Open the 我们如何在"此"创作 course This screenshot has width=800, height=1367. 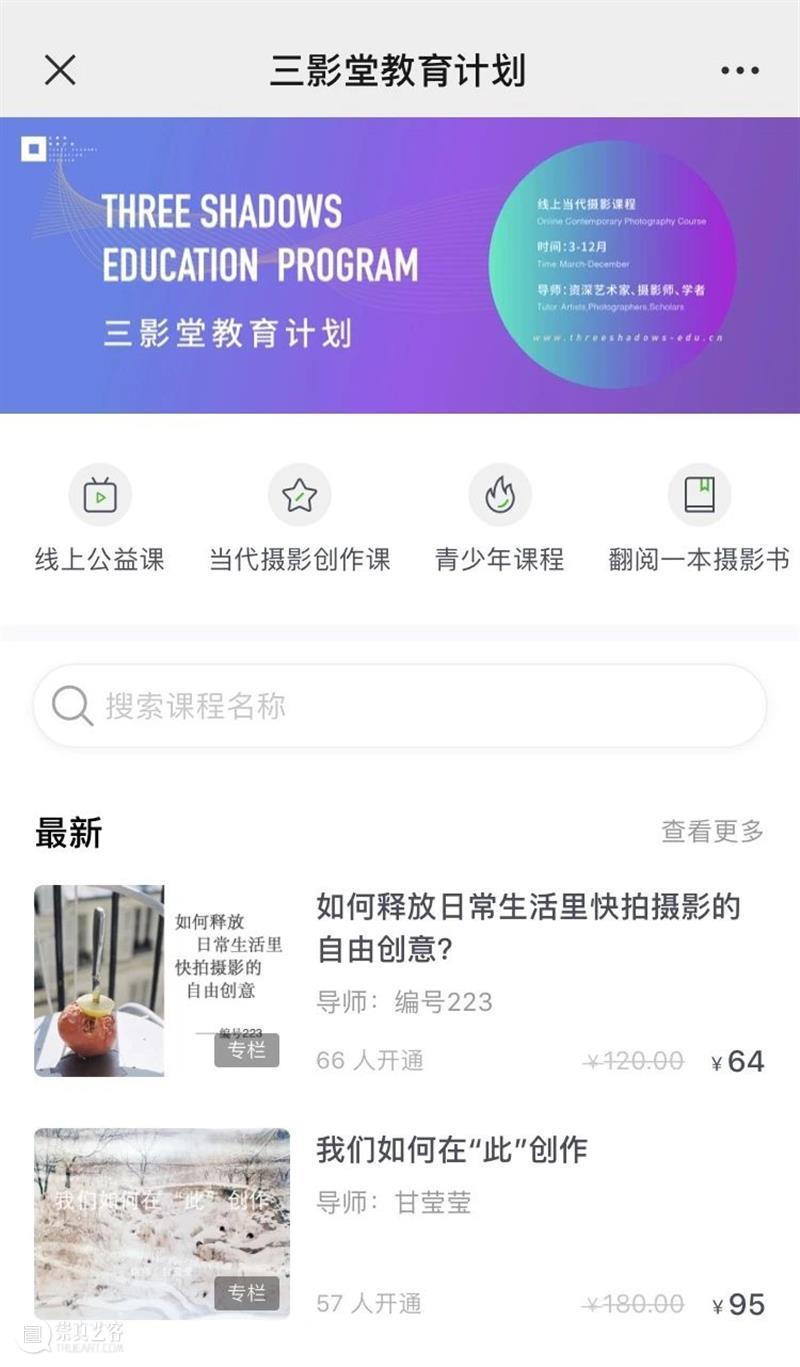pyautogui.click(x=452, y=1150)
